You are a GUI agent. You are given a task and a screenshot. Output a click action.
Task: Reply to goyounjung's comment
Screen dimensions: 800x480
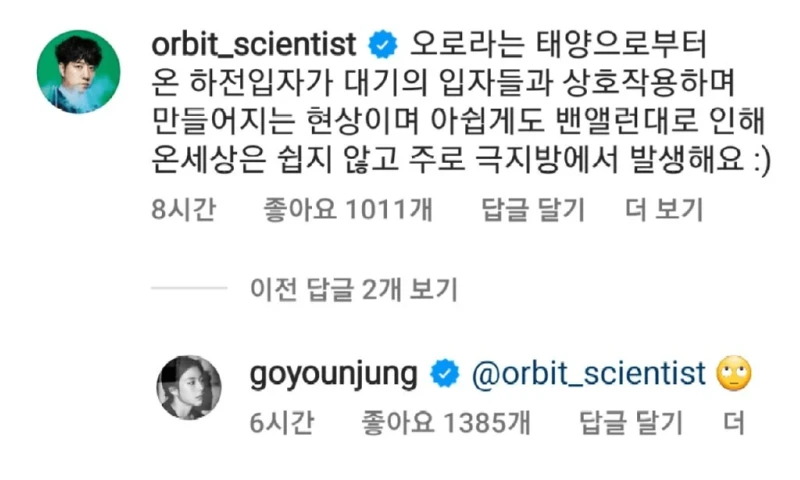[630, 424]
